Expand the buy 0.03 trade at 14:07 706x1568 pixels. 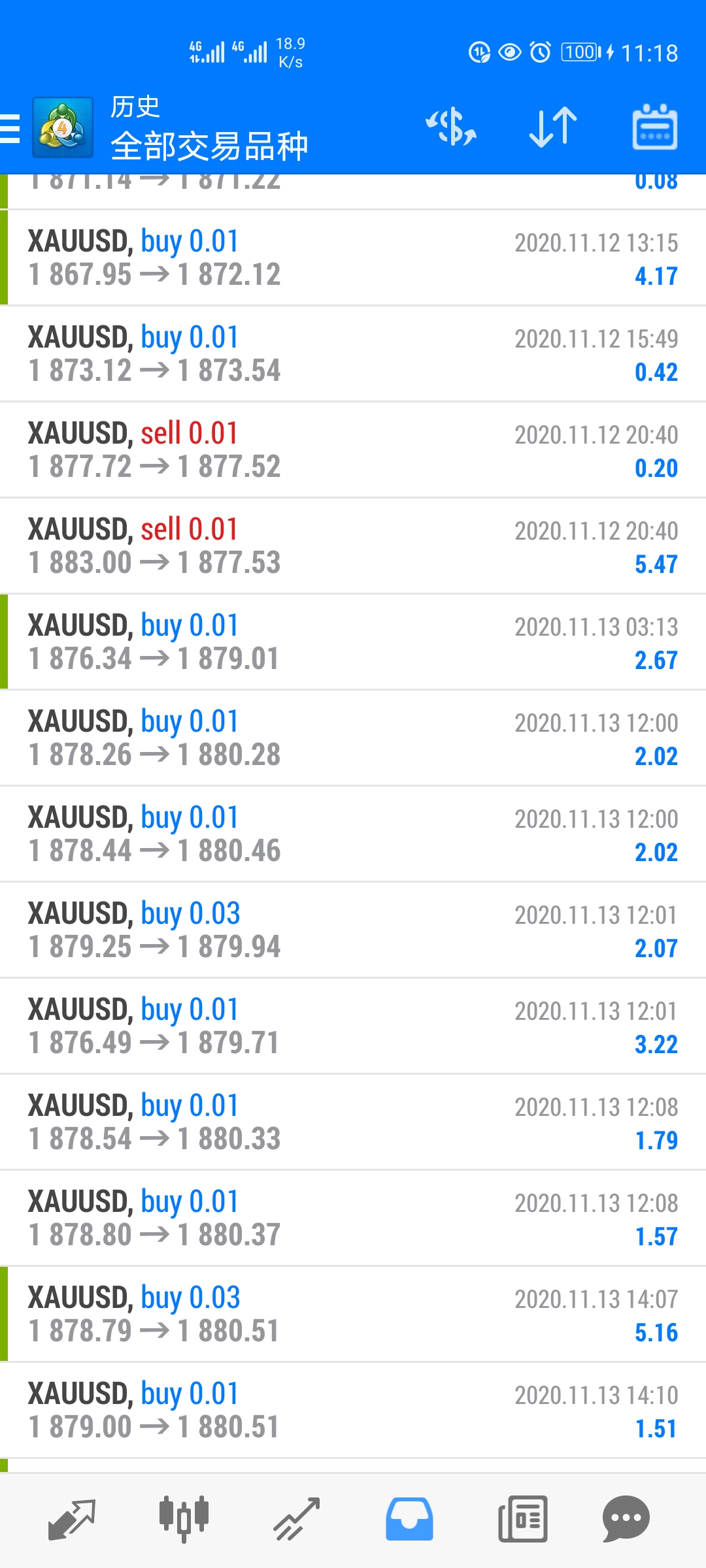click(353, 1315)
